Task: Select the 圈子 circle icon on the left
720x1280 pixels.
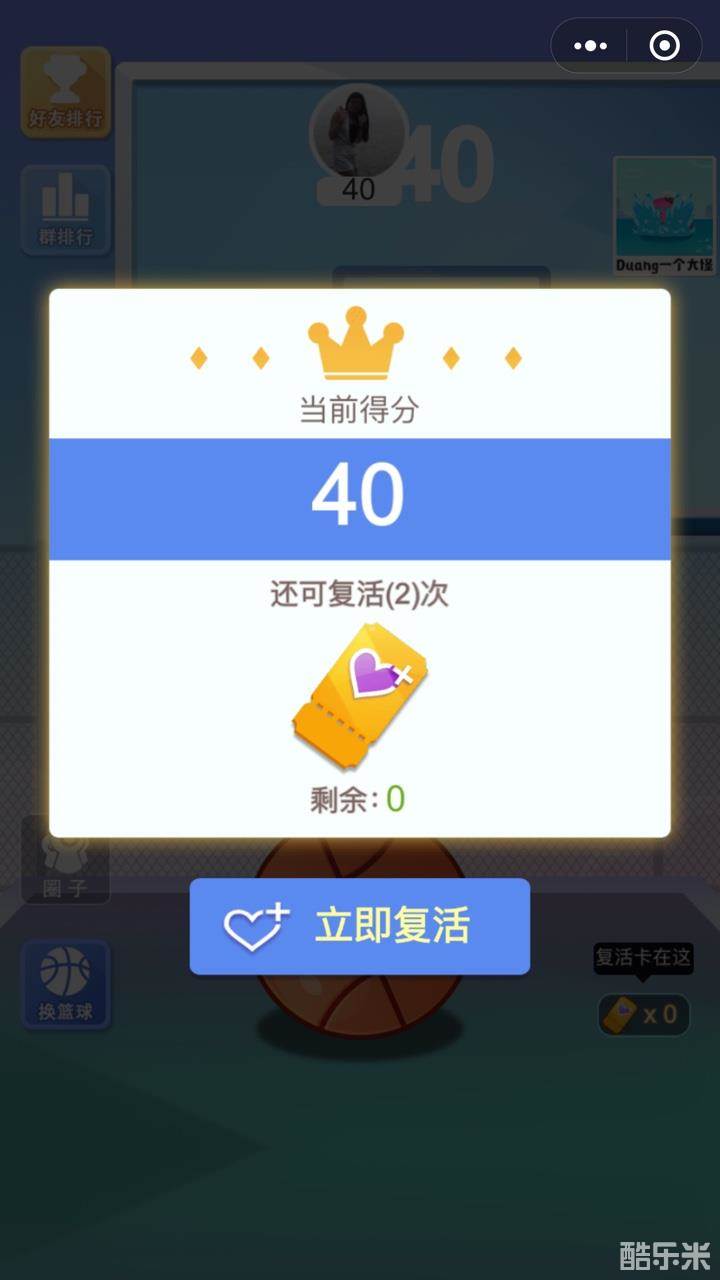Action: 65,862
